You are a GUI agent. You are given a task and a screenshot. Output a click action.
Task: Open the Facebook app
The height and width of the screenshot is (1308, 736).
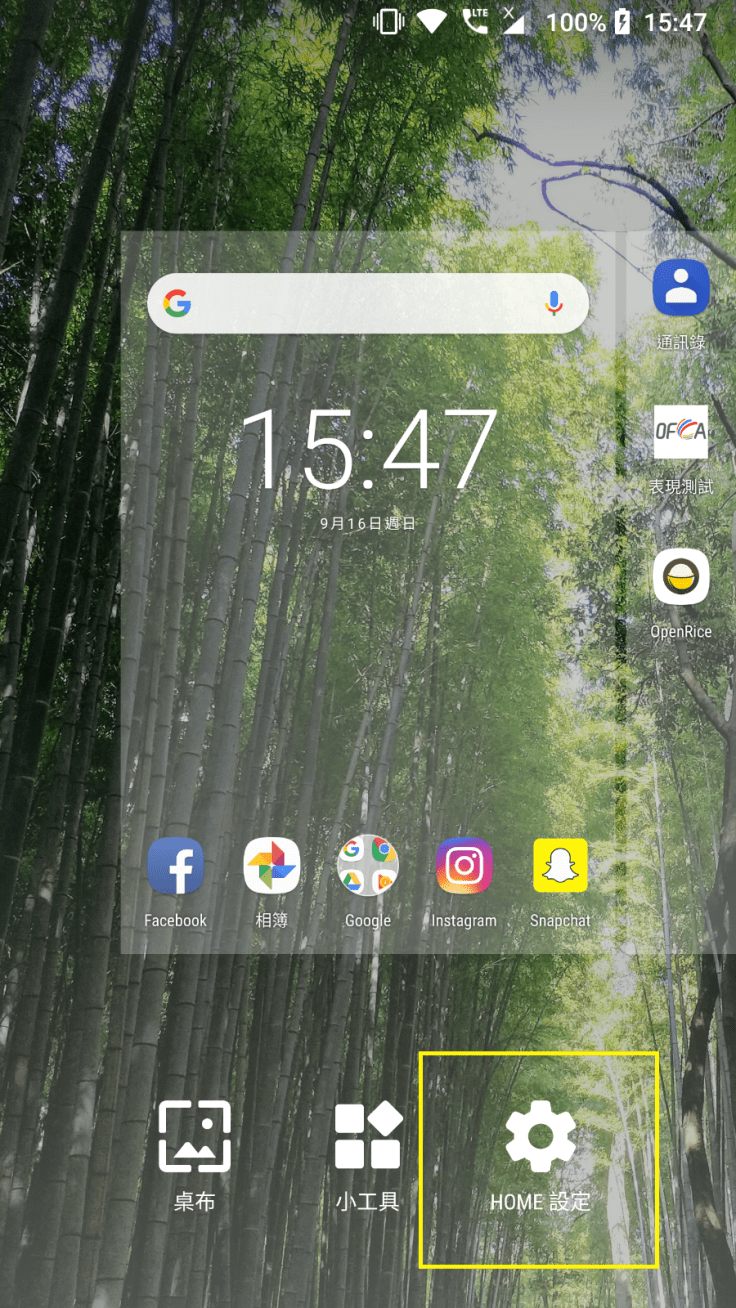[x=176, y=867]
